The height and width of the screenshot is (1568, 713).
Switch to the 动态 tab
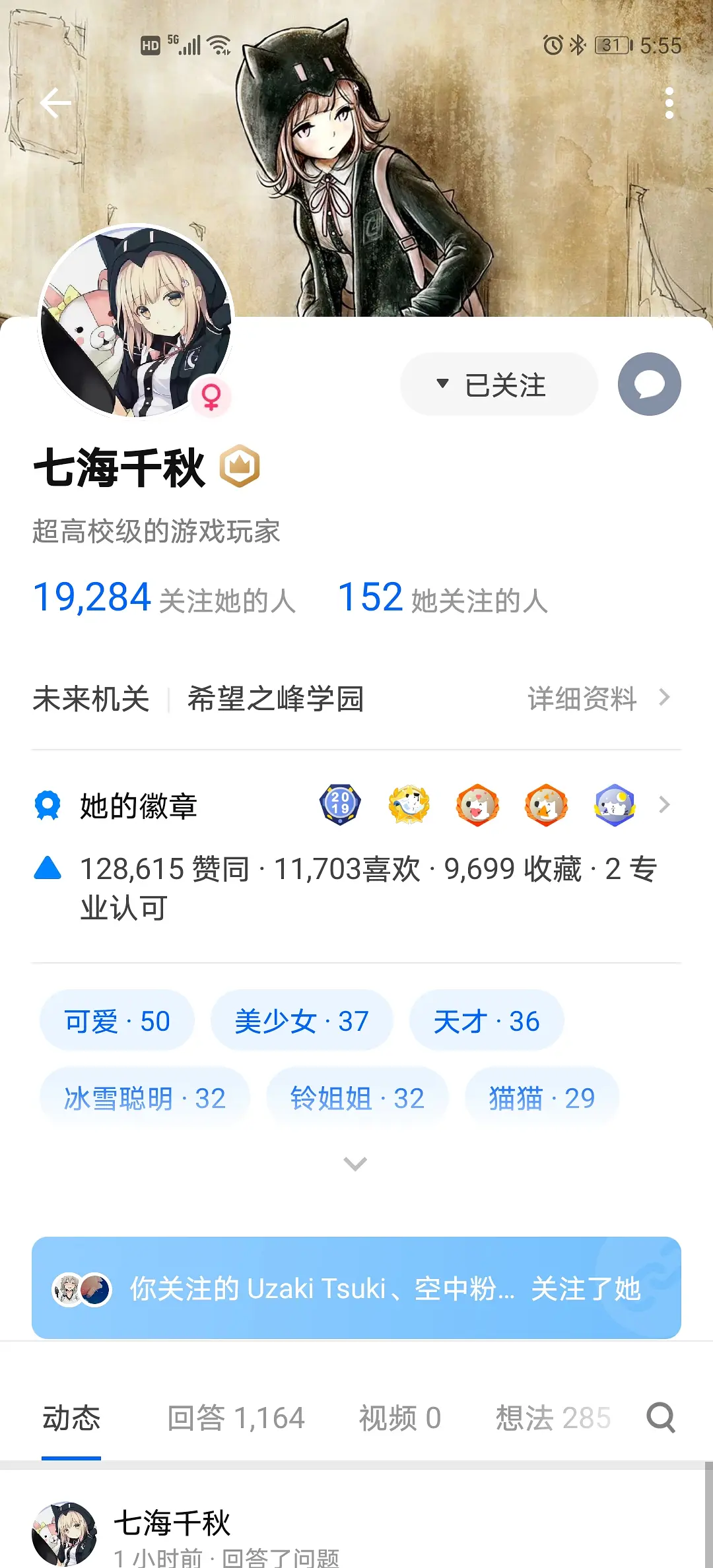[x=71, y=1418]
